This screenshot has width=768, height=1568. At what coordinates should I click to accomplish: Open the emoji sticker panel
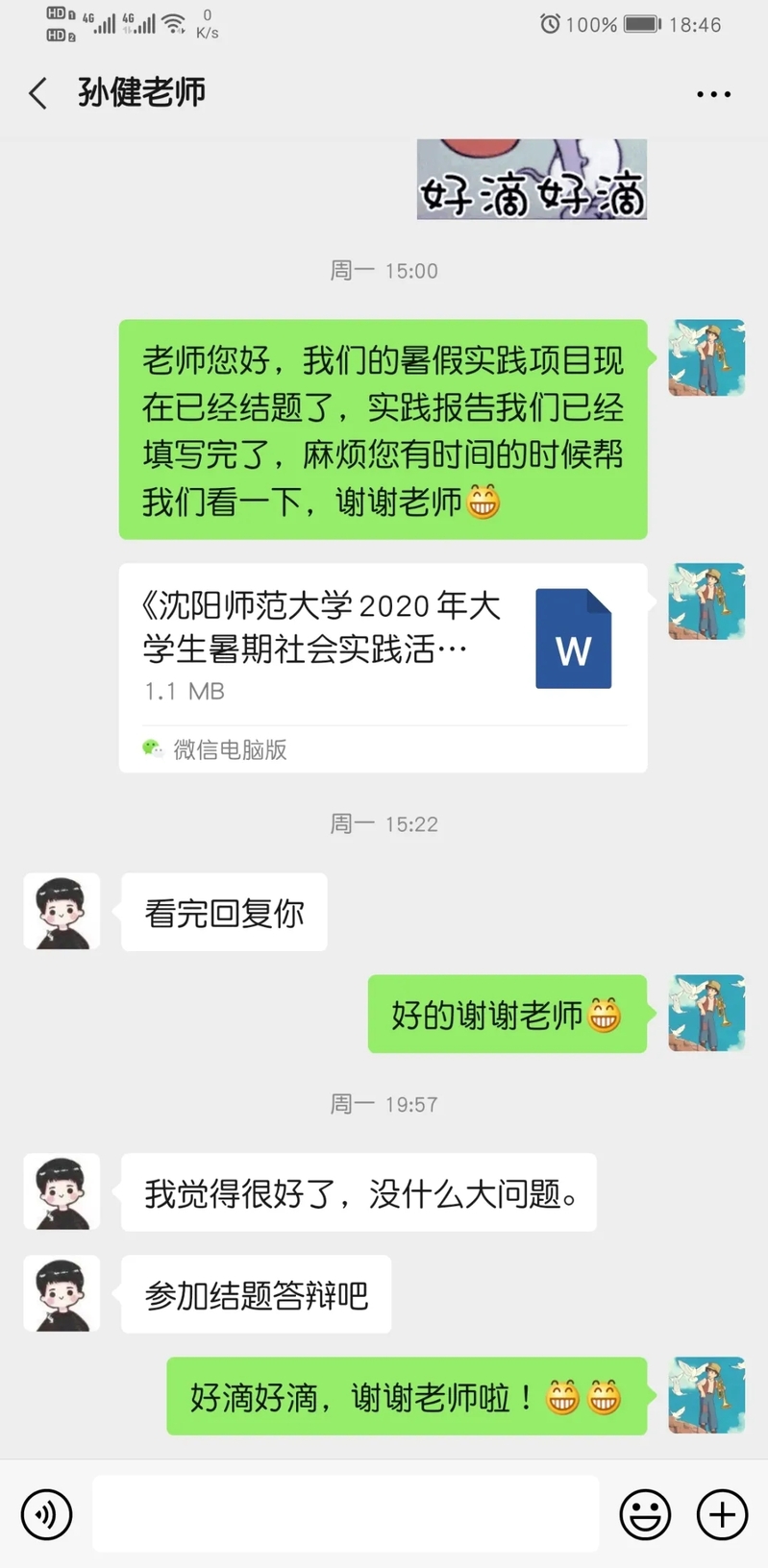(x=645, y=1515)
